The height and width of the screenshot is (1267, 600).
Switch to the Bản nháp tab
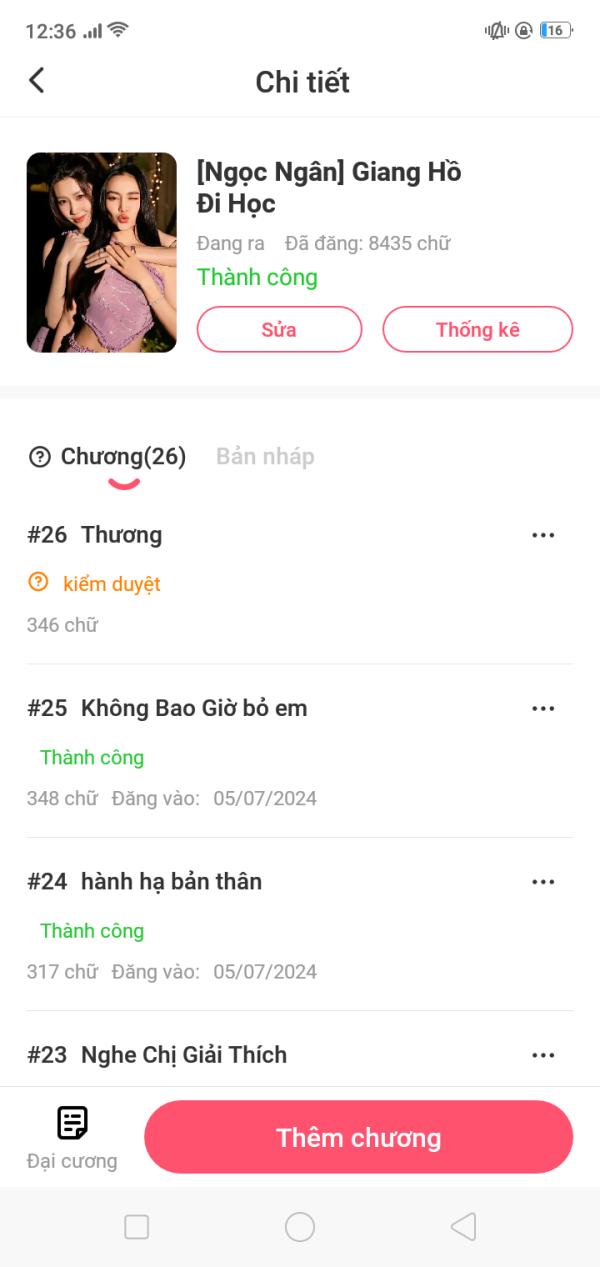pos(265,457)
